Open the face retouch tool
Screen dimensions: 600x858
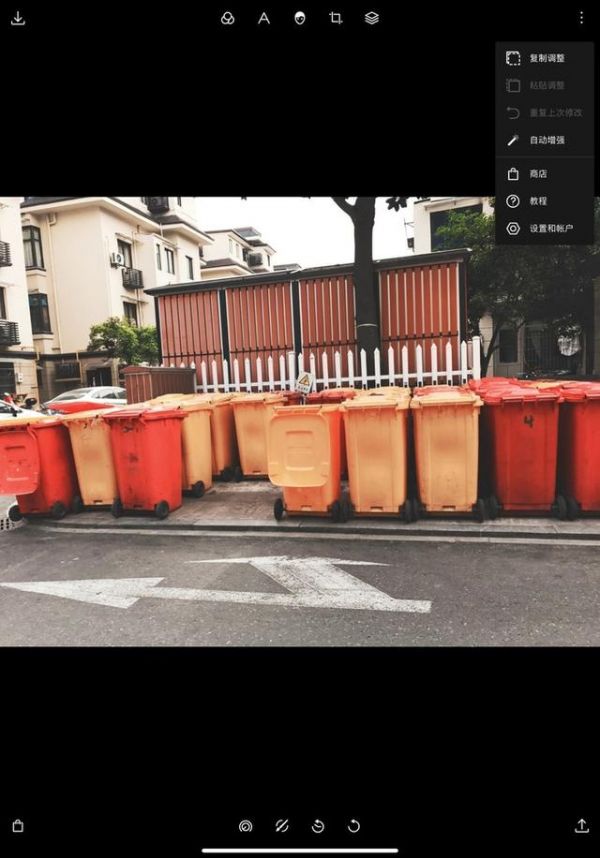300,18
